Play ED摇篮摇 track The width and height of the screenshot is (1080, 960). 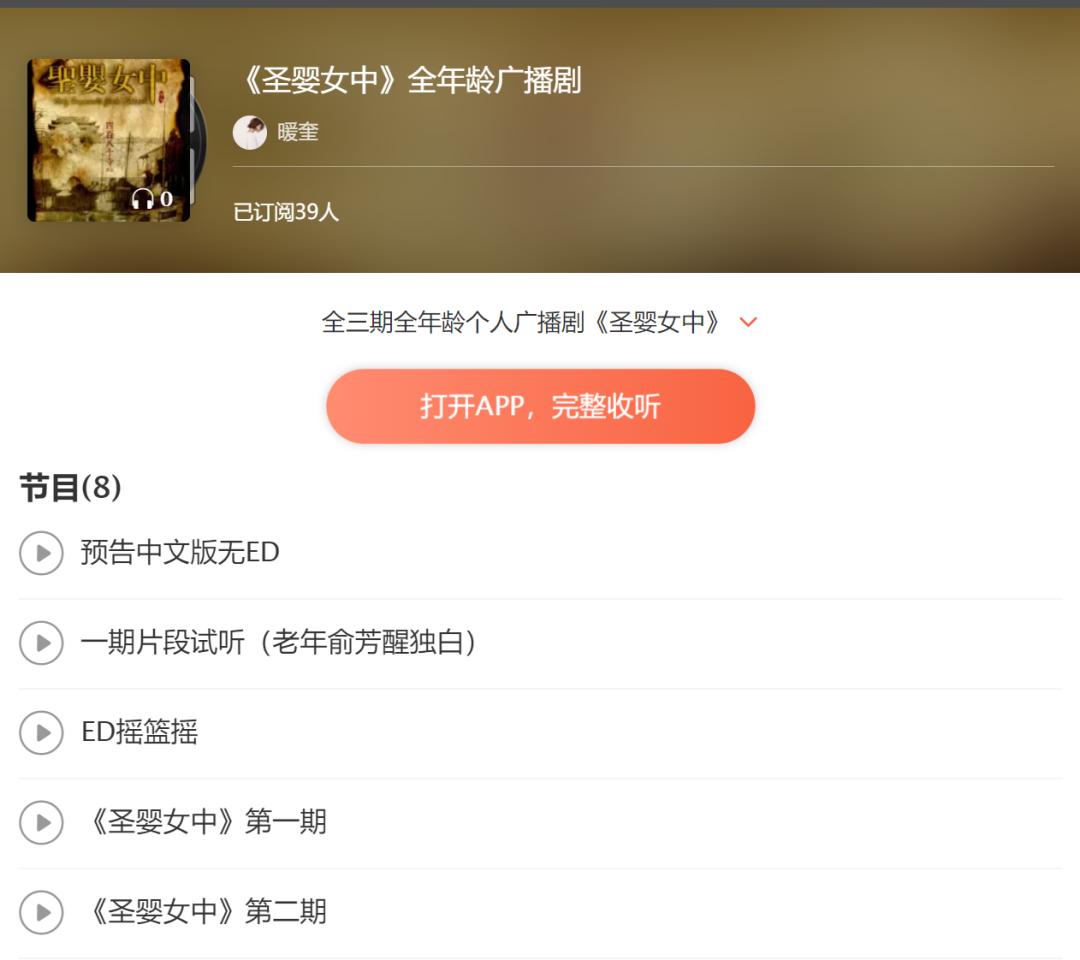42,733
